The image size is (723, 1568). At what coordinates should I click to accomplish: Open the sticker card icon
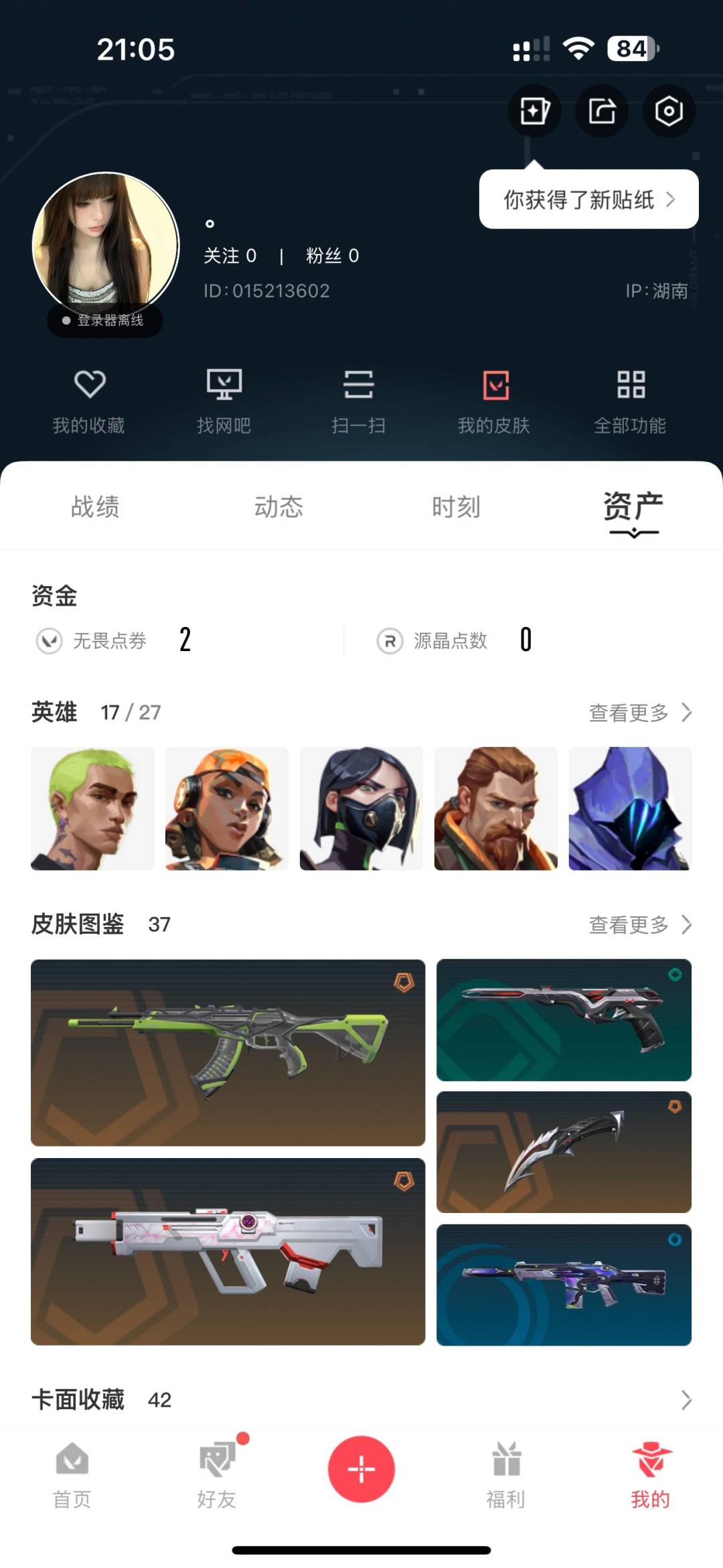[x=534, y=111]
